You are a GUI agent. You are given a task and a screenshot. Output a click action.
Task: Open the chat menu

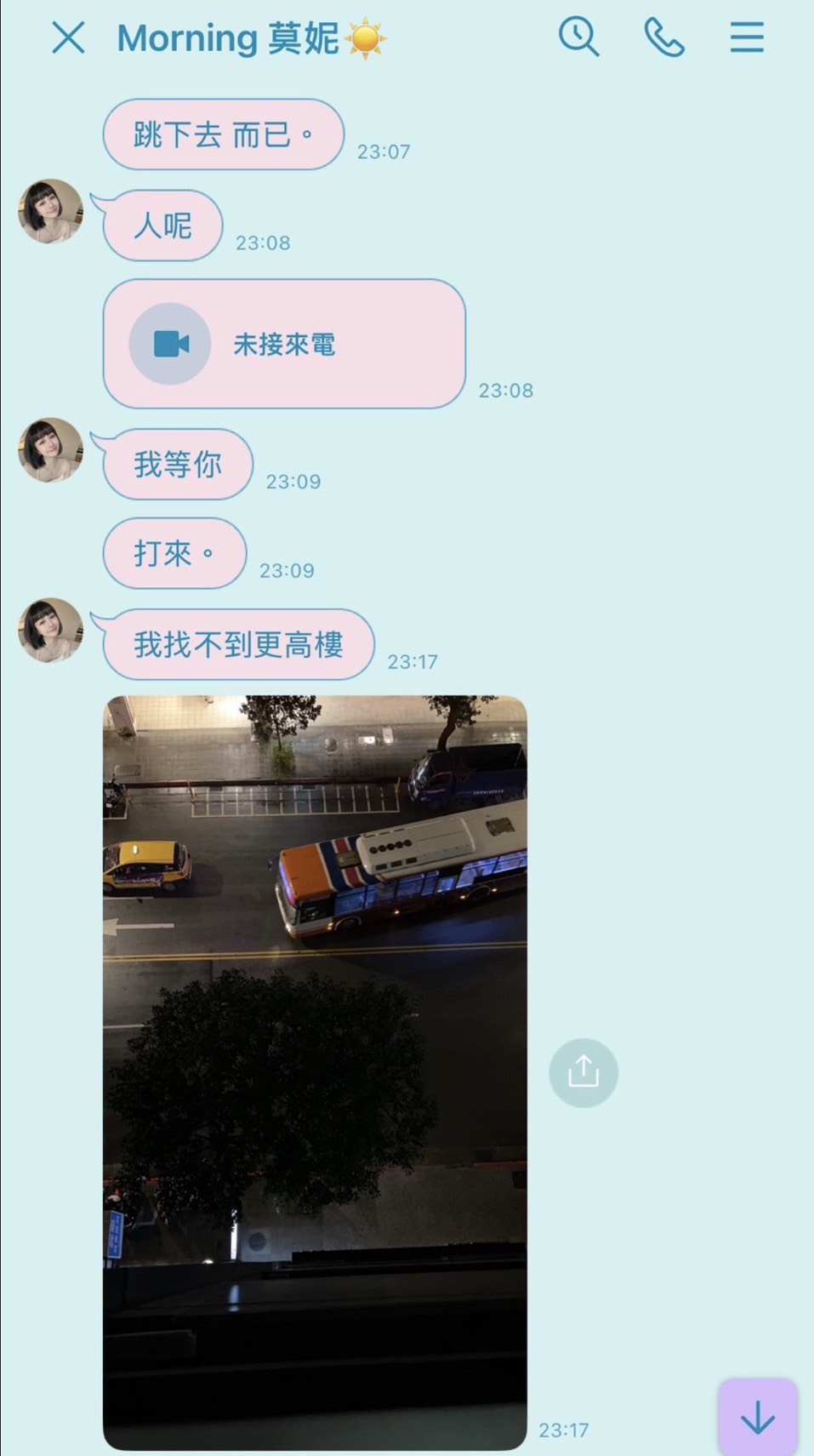(746, 38)
